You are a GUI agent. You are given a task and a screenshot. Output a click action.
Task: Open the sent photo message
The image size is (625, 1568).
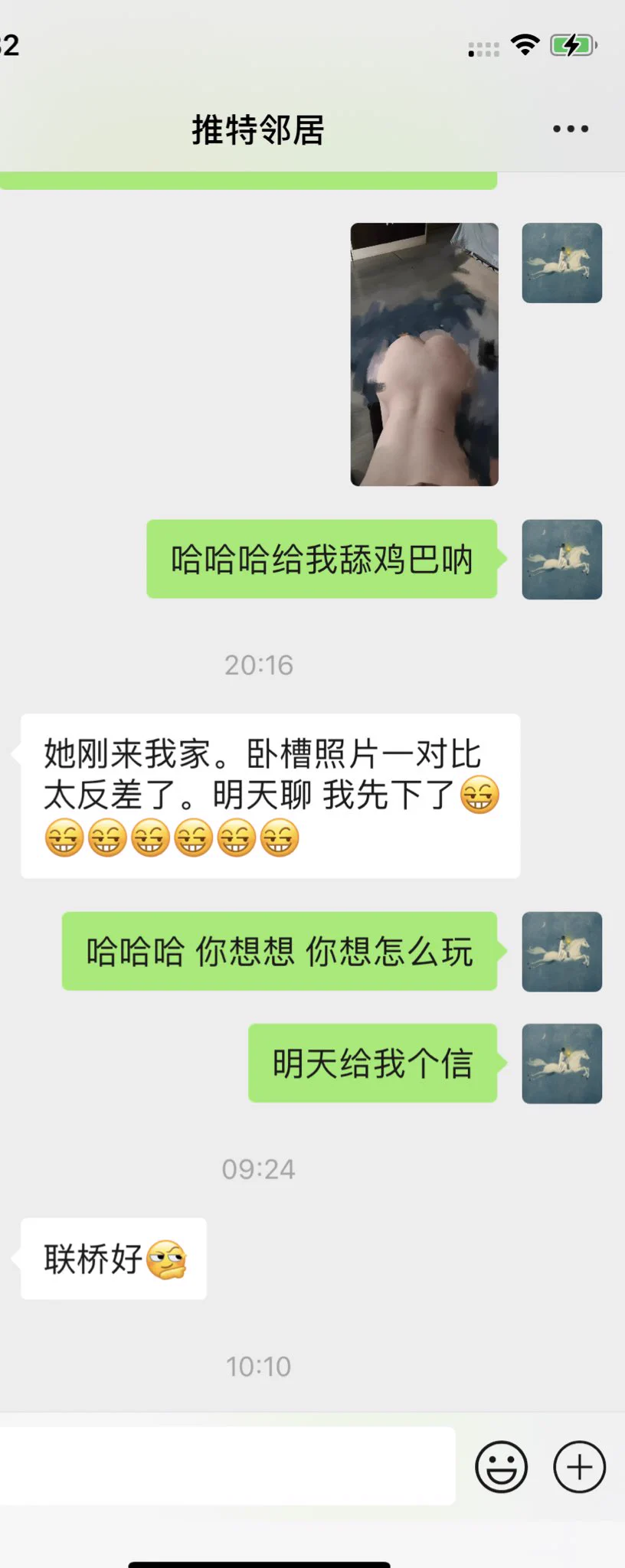pyautogui.click(x=424, y=354)
